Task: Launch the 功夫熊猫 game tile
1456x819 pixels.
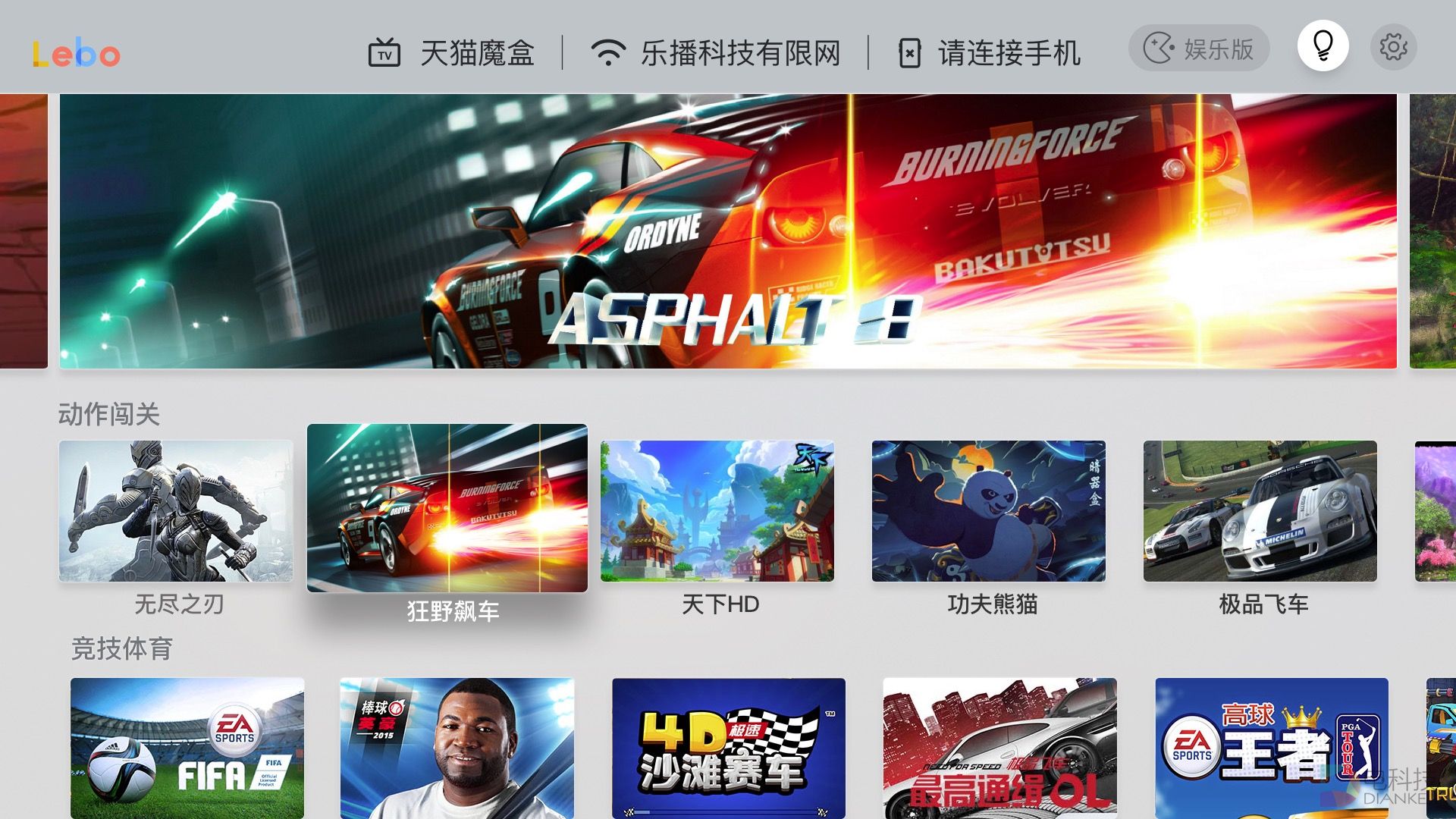Action: 988,511
